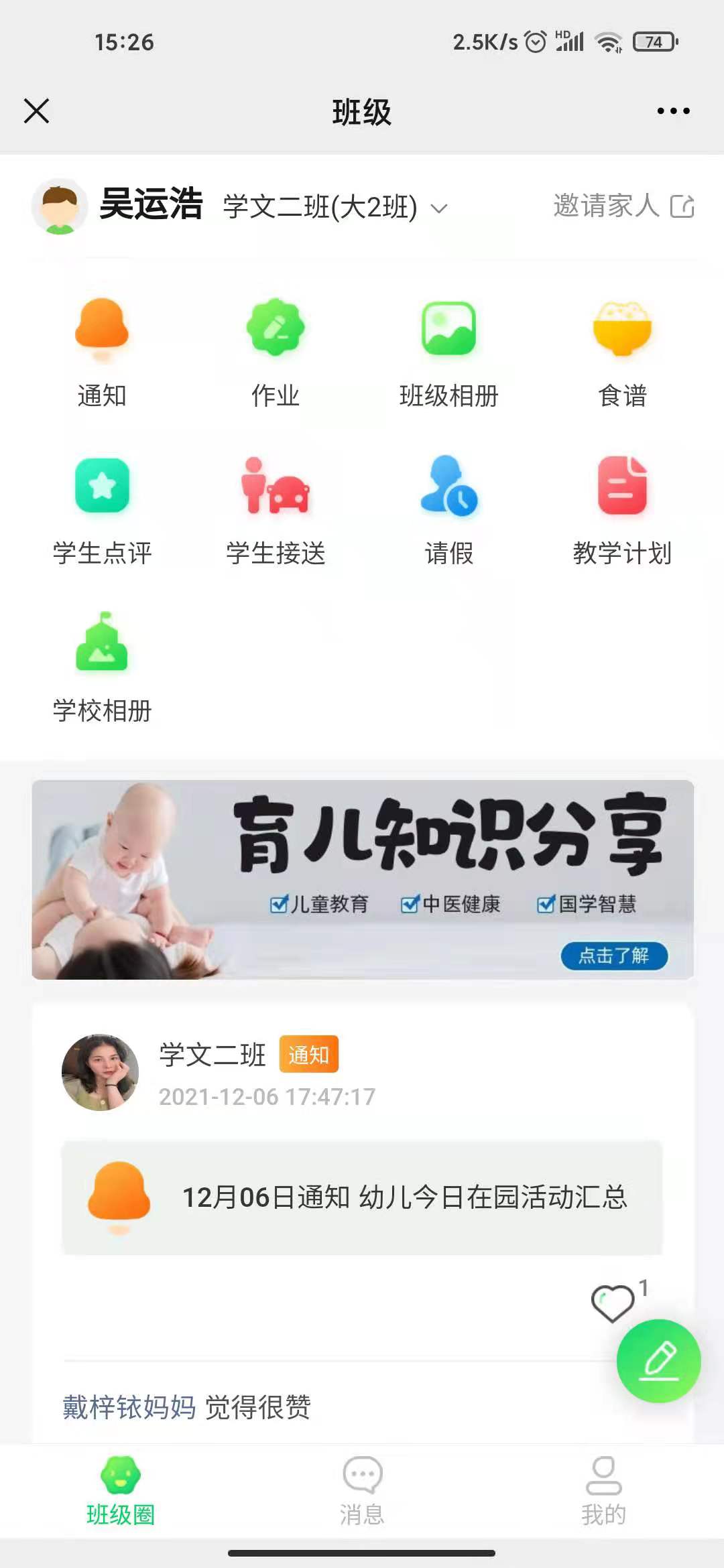Image resolution: width=724 pixels, height=1568 pixels.
Task: Open 作业 homework
Action: point(275,353)
